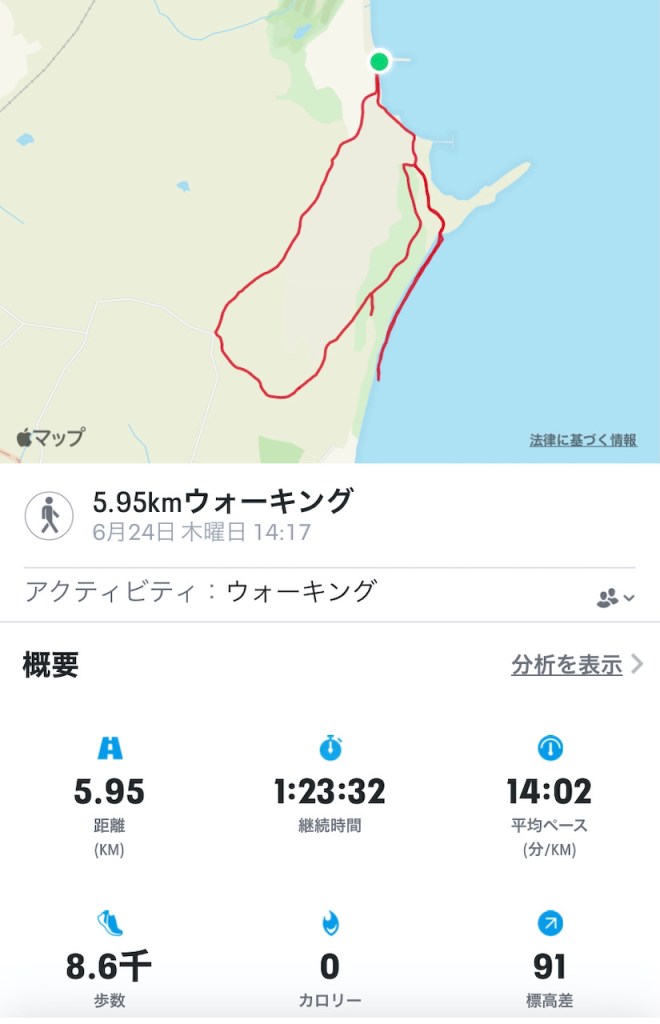Tap the walking activity type icon

49,515
